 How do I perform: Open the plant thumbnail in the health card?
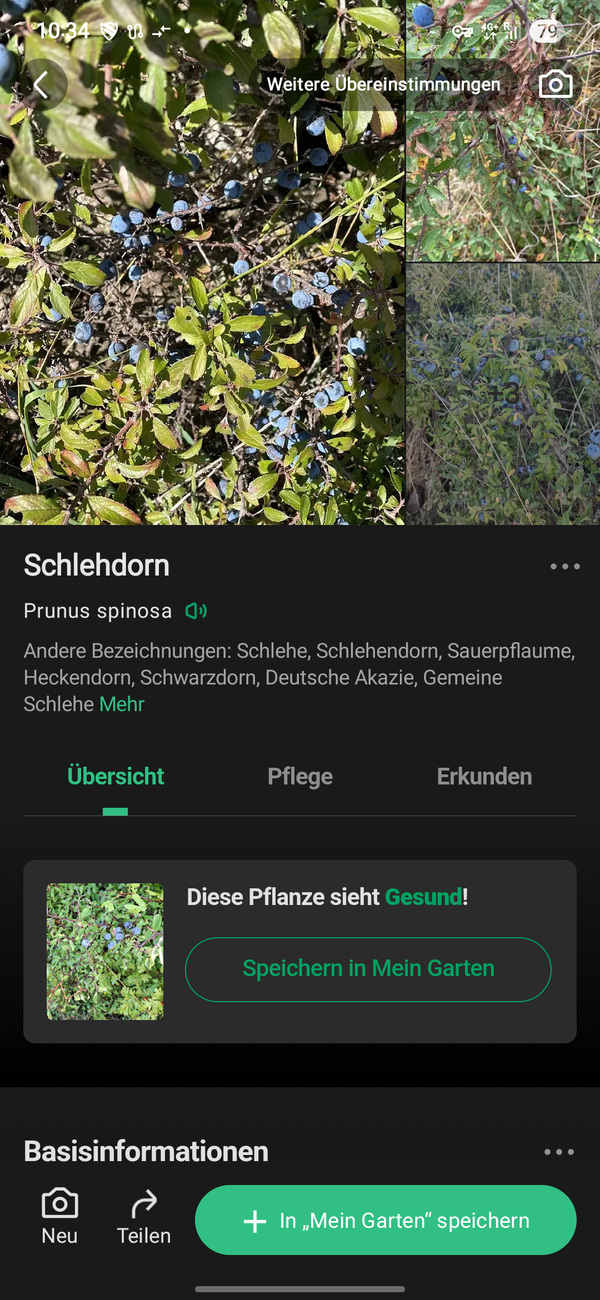[x=105, y=951]
